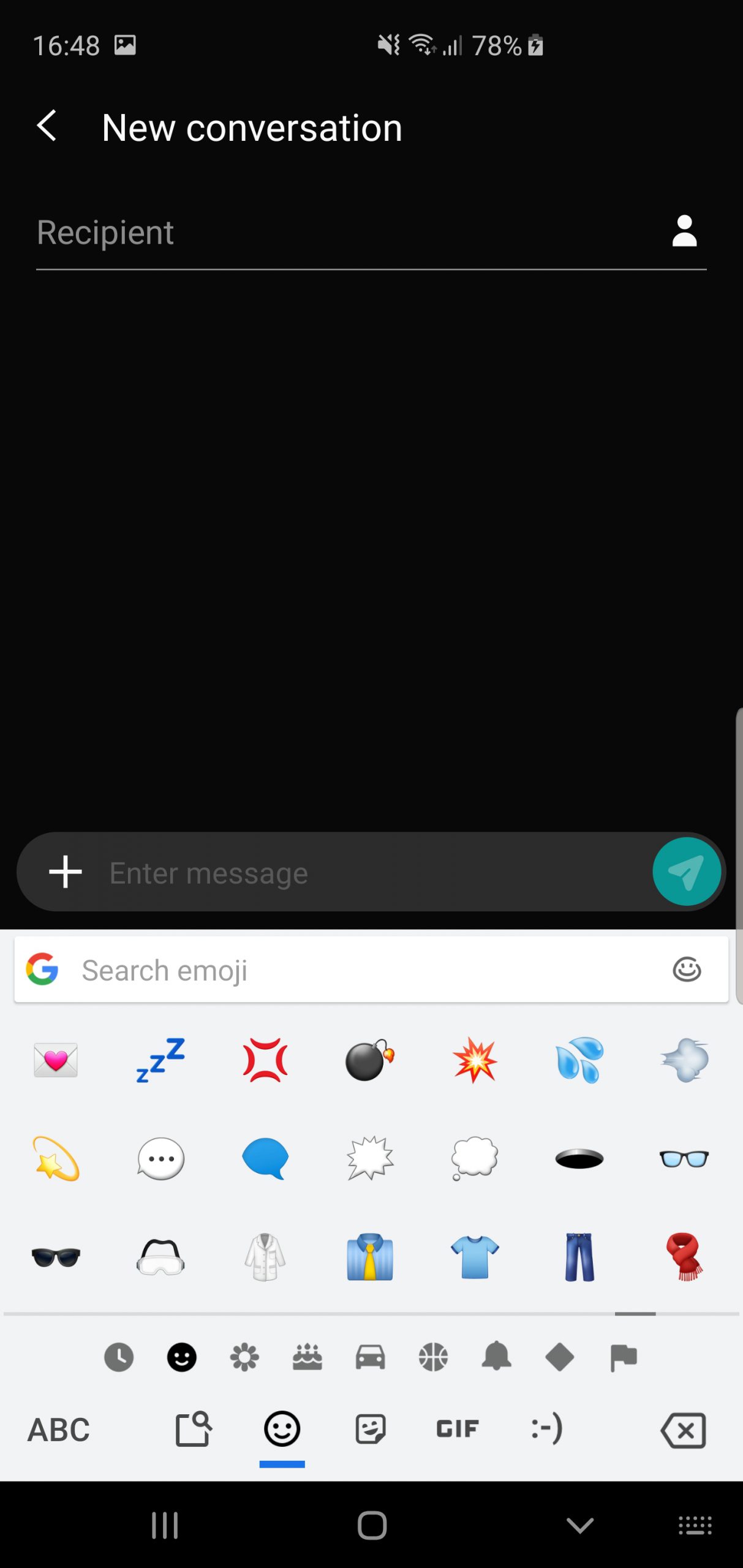Select the jeans emoji

pyautogui.click(x=579, y=1257)
